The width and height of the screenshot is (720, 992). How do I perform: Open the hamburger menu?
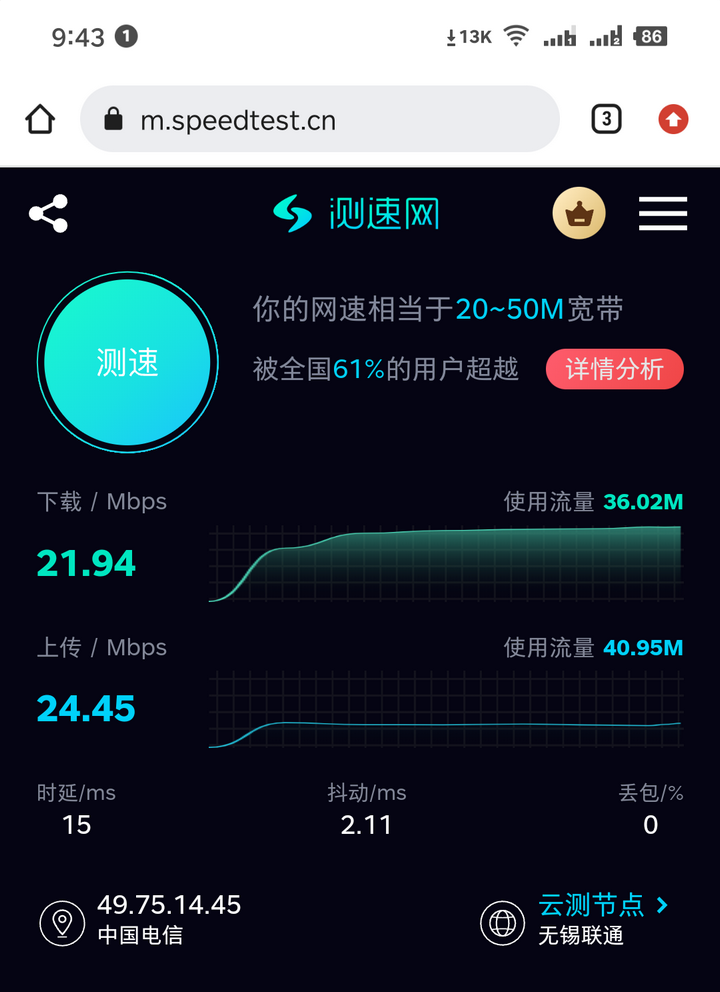coord(663,214)
